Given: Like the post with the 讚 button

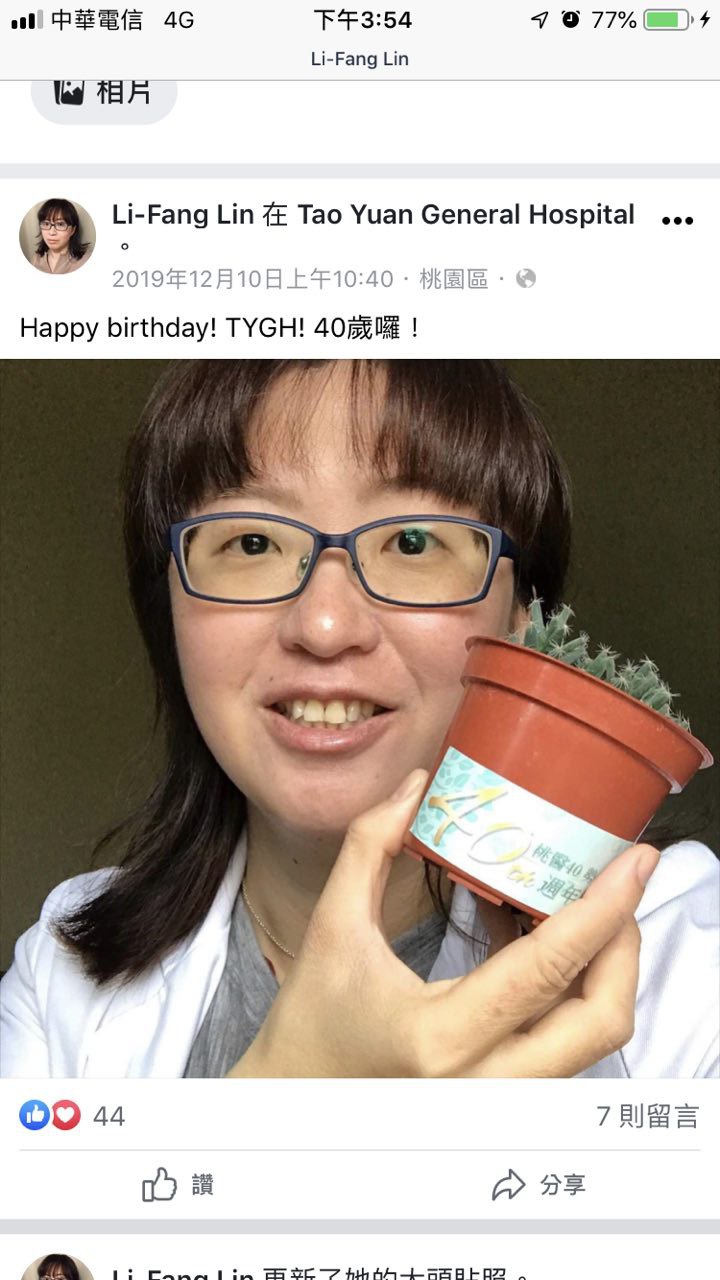Looking at the screenshot, I should [x=178, y=1186].
